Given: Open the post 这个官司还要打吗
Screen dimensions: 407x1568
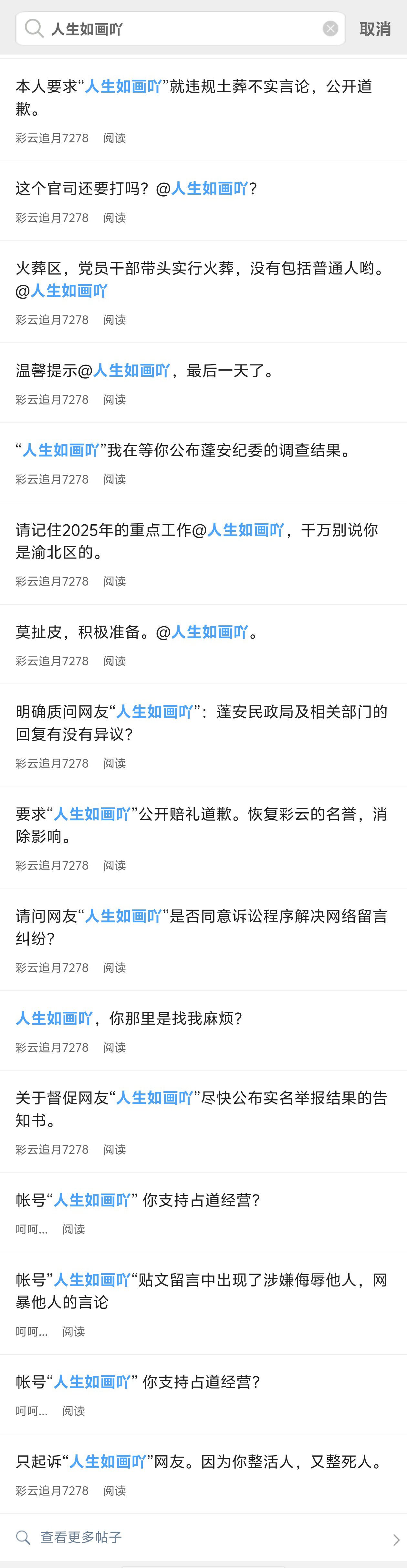Looking at the screenshot, I should (x=137, y=189).
